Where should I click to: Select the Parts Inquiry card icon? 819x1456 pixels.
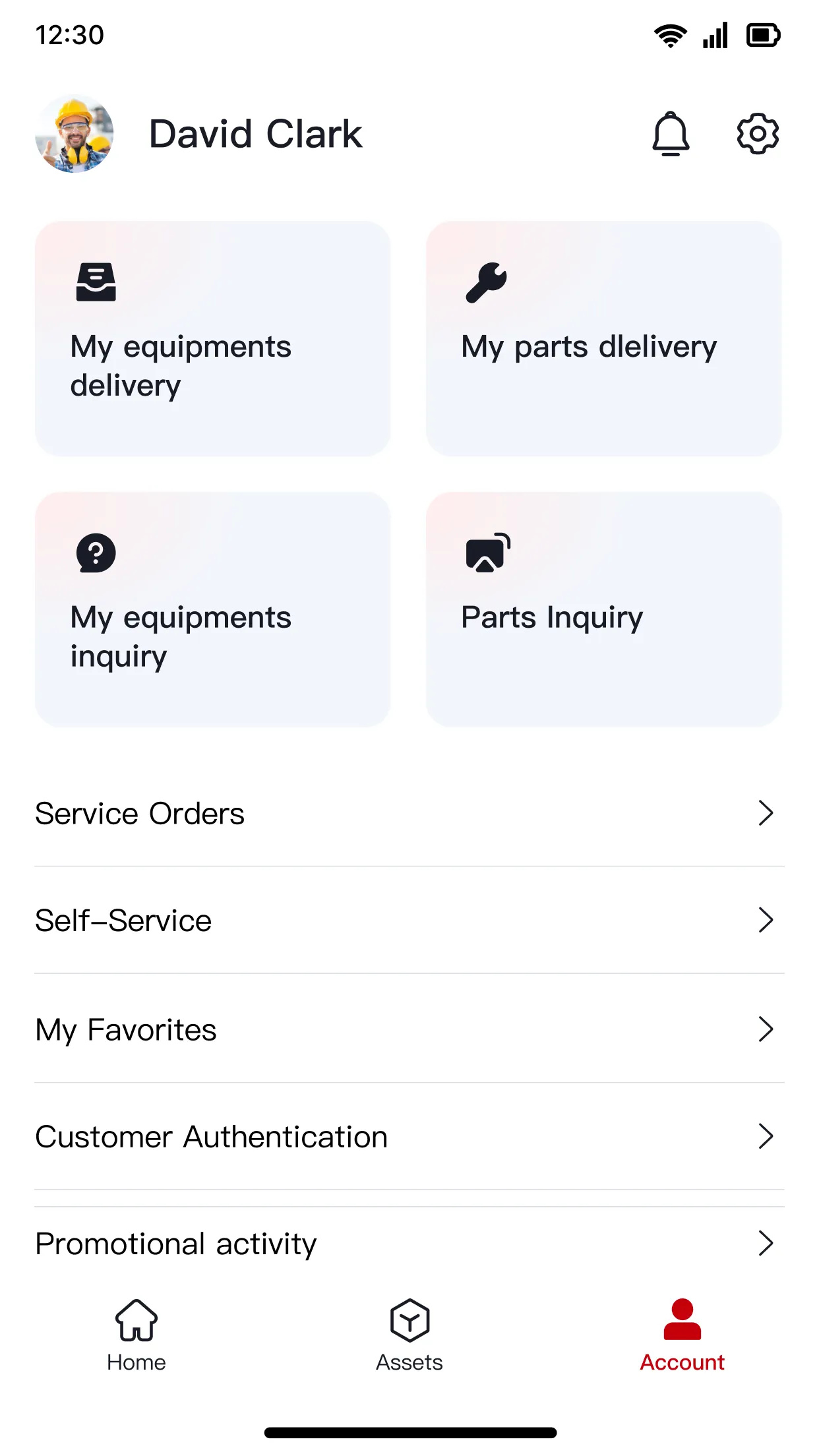pos(486,553)
